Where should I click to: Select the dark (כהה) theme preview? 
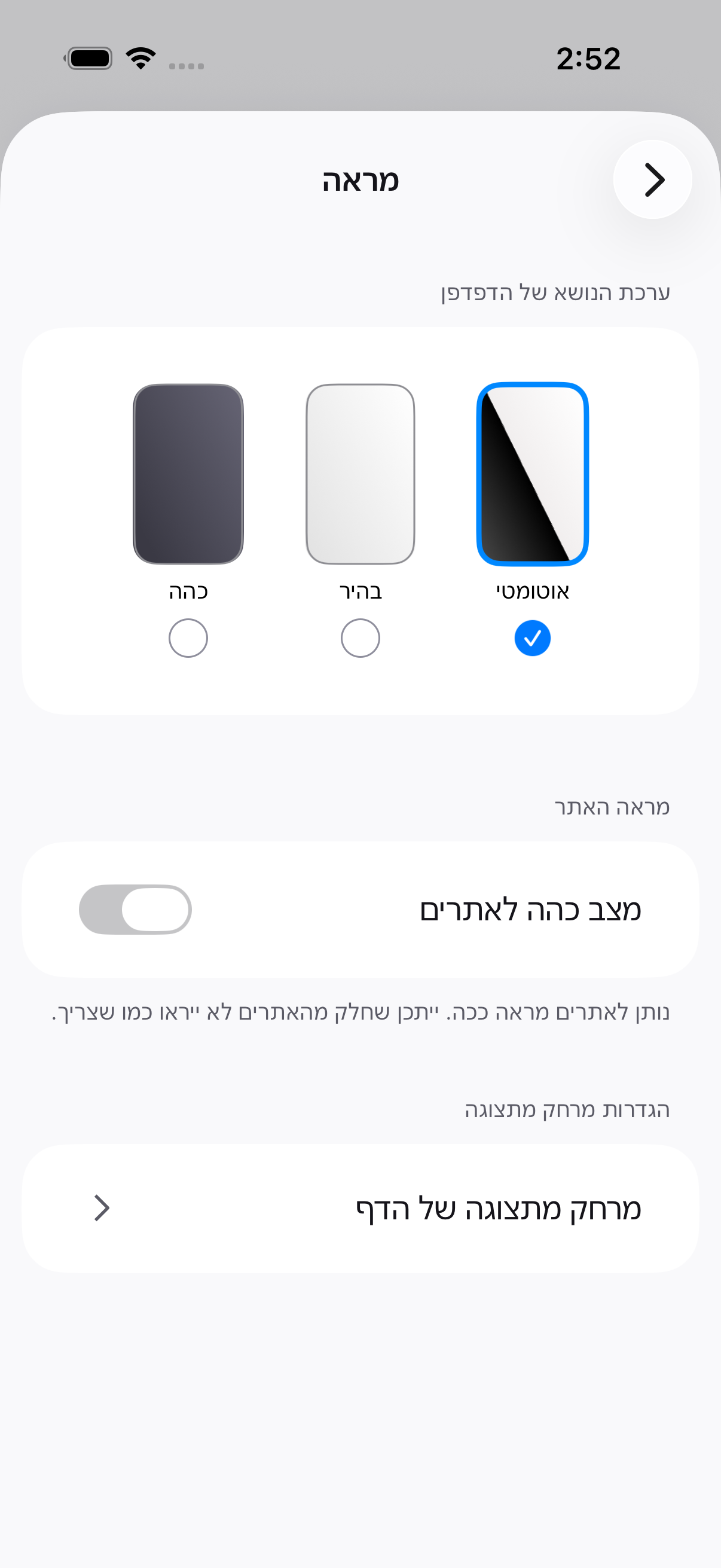coord(188,474)
